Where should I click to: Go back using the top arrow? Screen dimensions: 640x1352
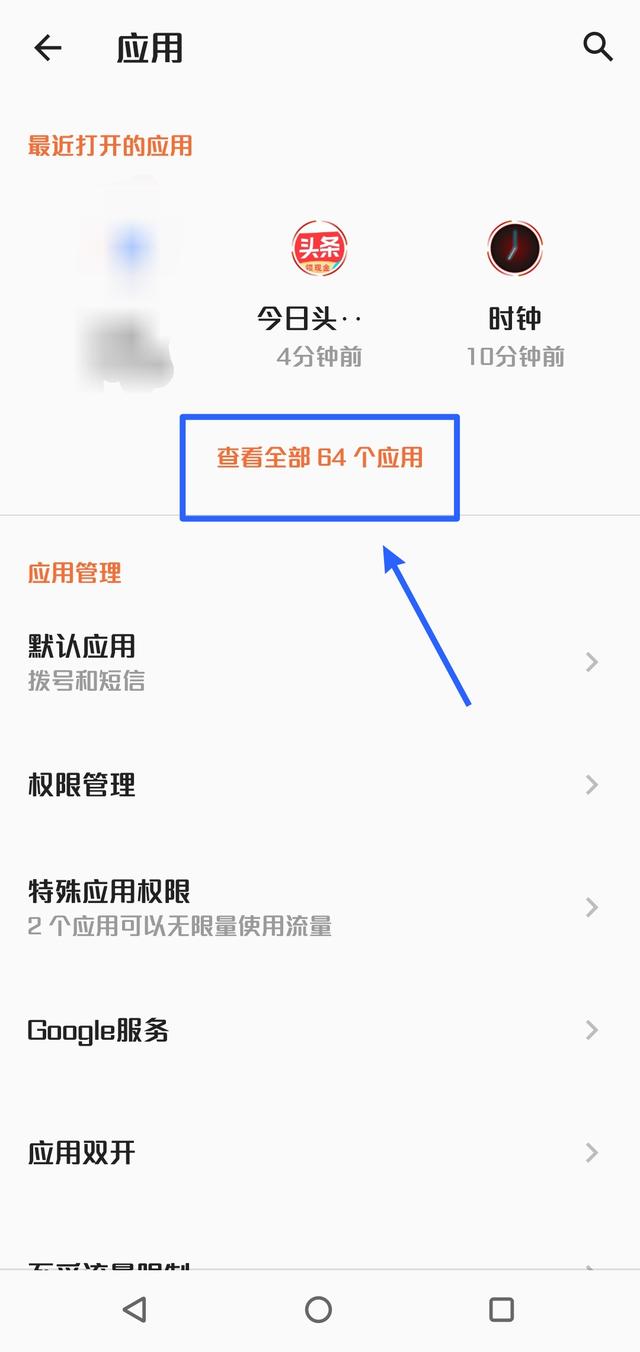click(47, 47)
